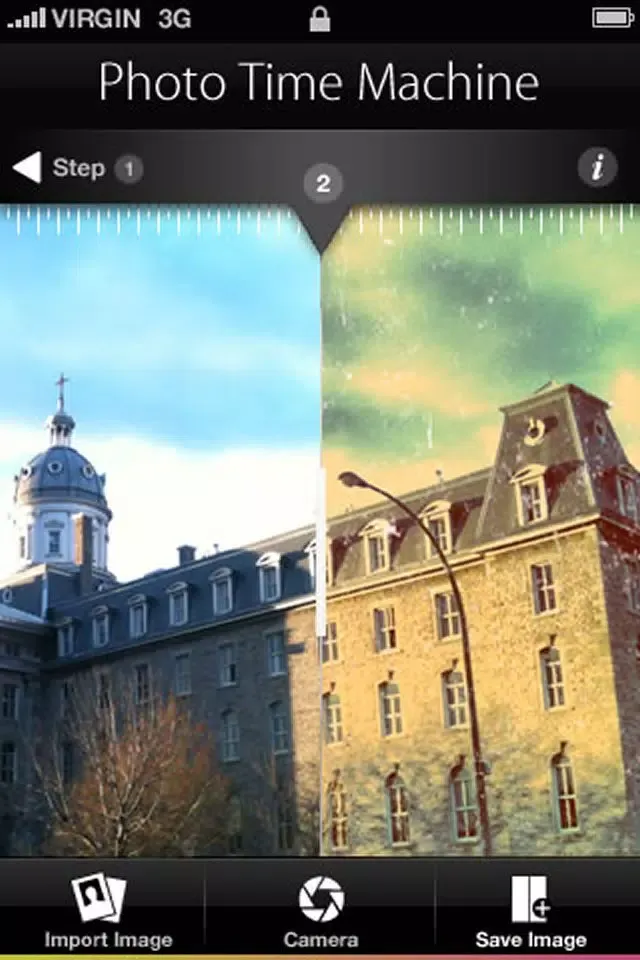Viewport: 640px width, 960px height.
Task: Save the edited image
Action: [530, 910]
